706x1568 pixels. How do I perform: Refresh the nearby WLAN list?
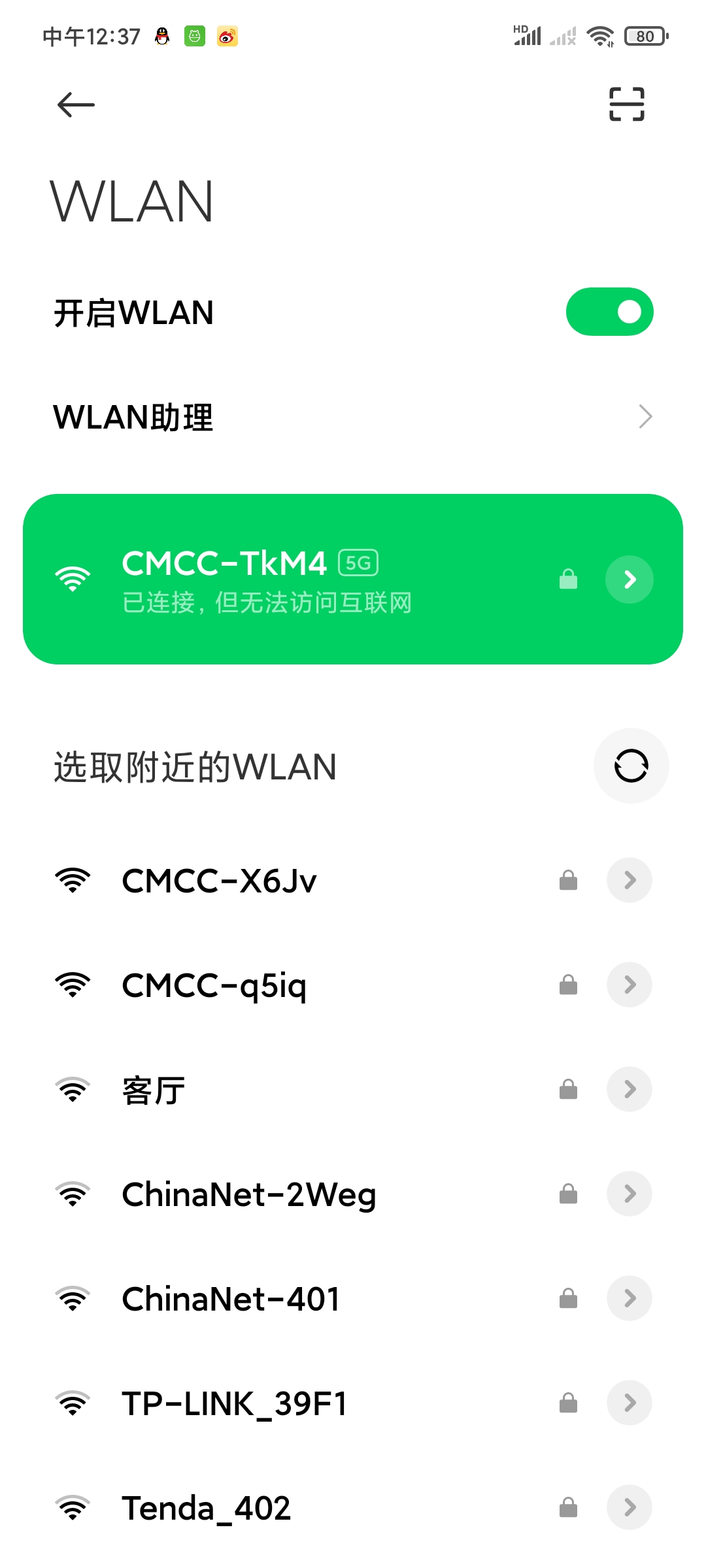(x=631, y=766)
